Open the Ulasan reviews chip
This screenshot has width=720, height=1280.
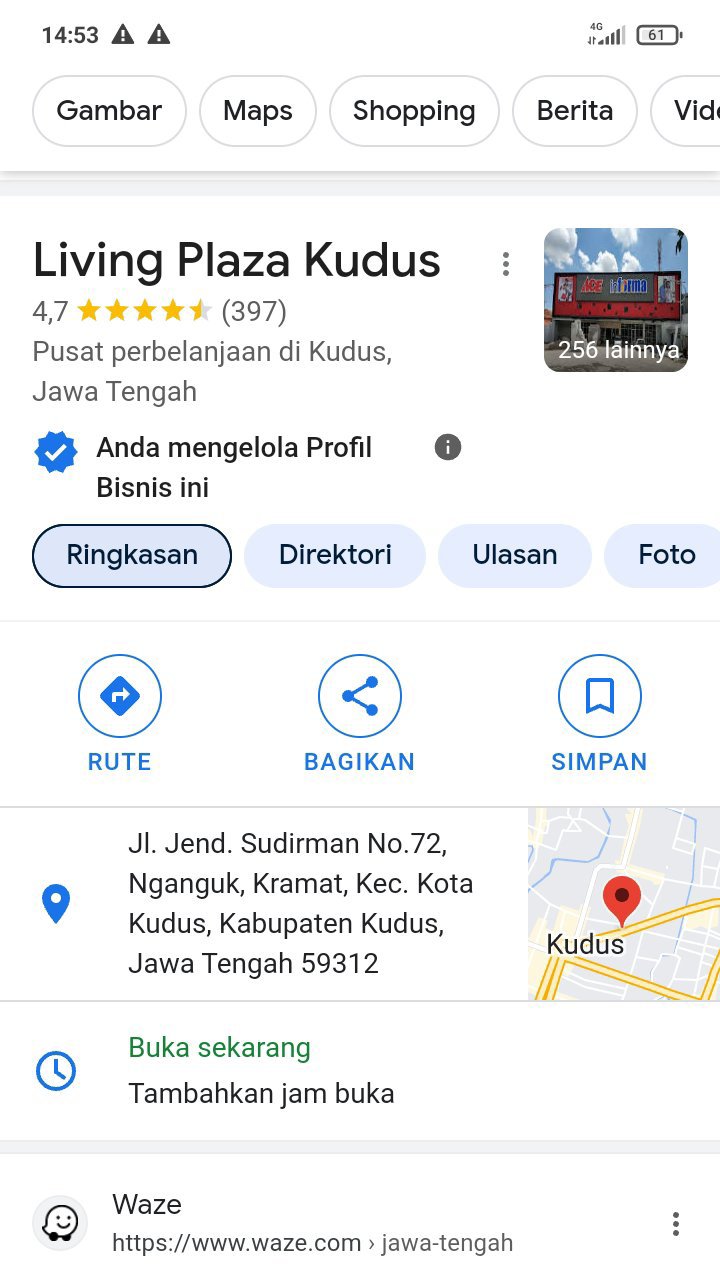515,555
